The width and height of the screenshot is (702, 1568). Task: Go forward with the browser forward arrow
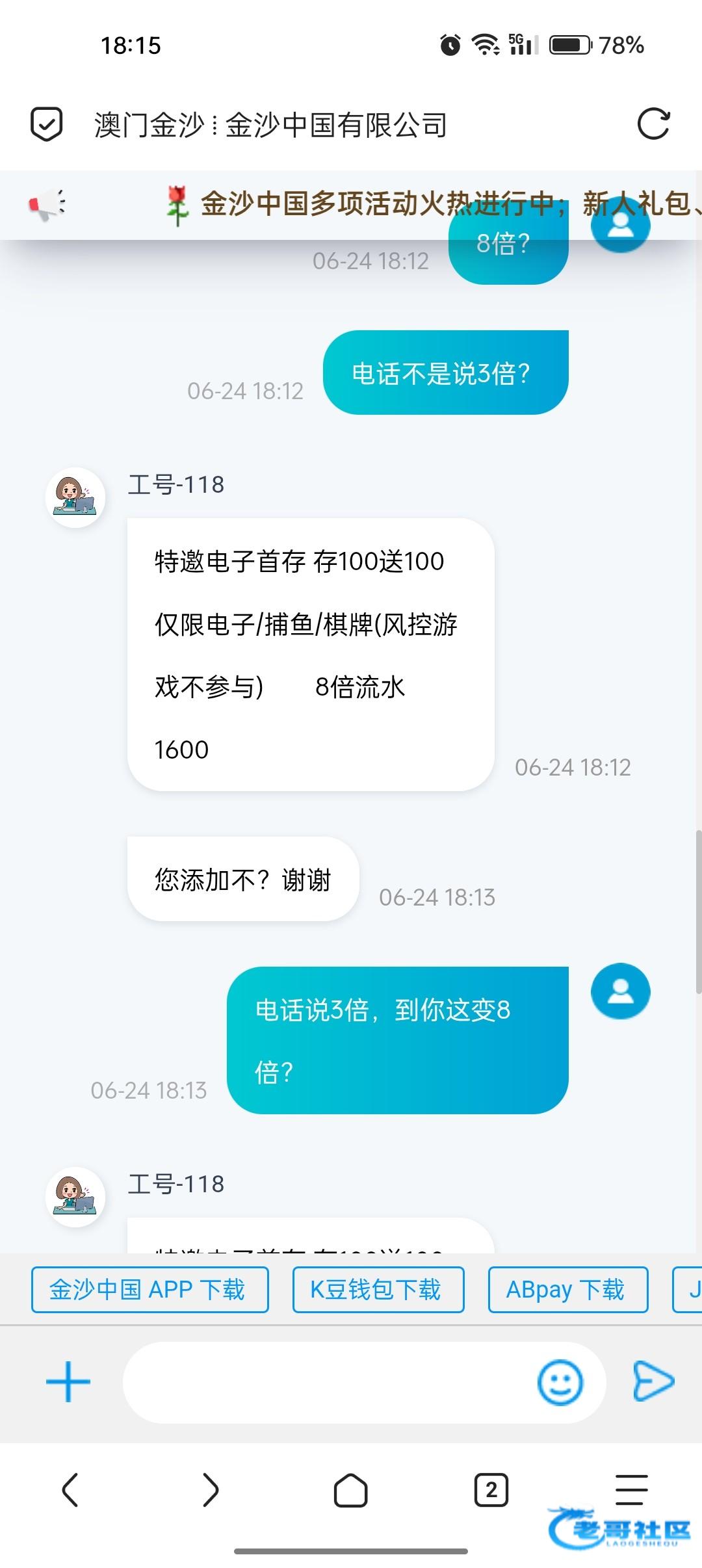(x=210, y=1489)
